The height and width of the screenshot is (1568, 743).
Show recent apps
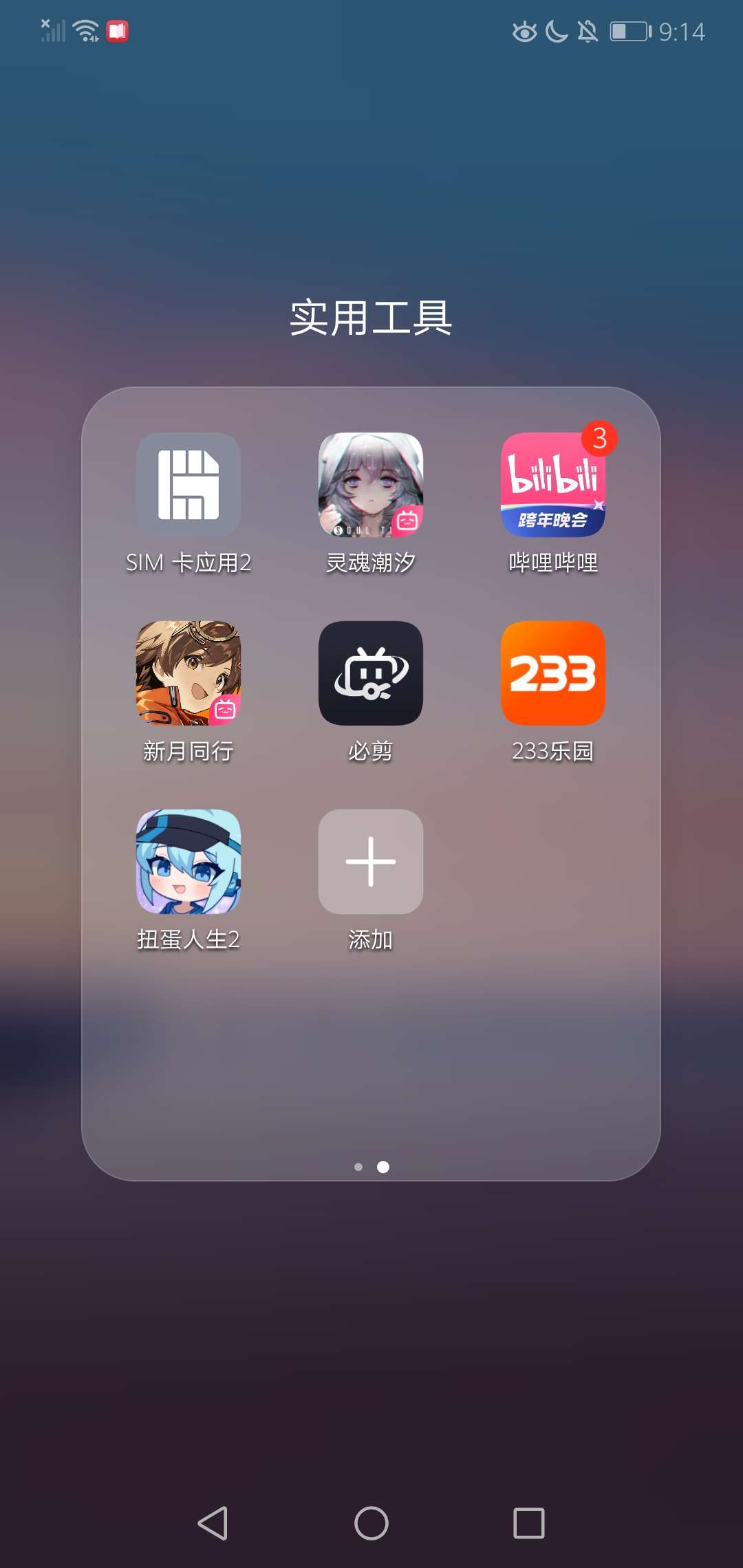coord(529,1523)
